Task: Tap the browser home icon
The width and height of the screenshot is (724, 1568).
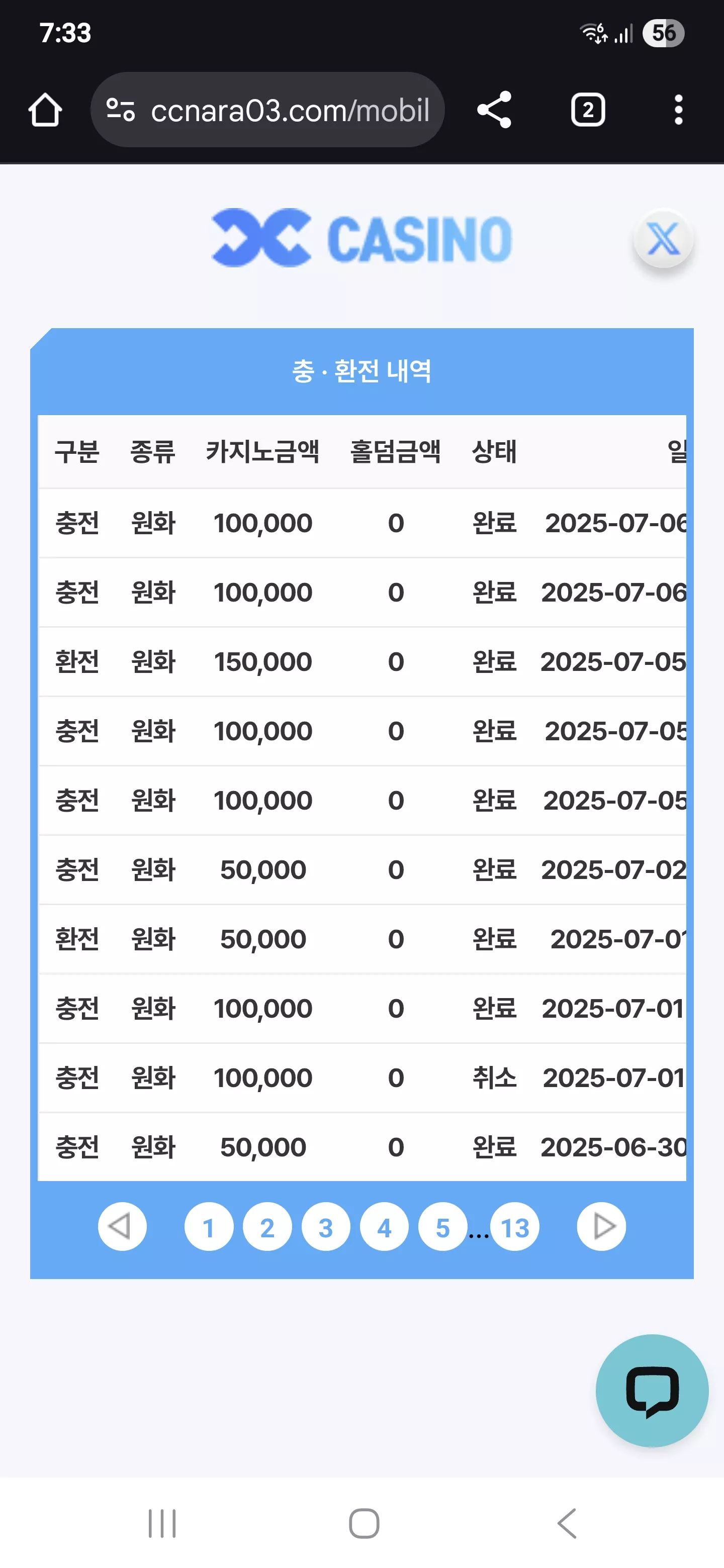Action: (x=45, y=110)
